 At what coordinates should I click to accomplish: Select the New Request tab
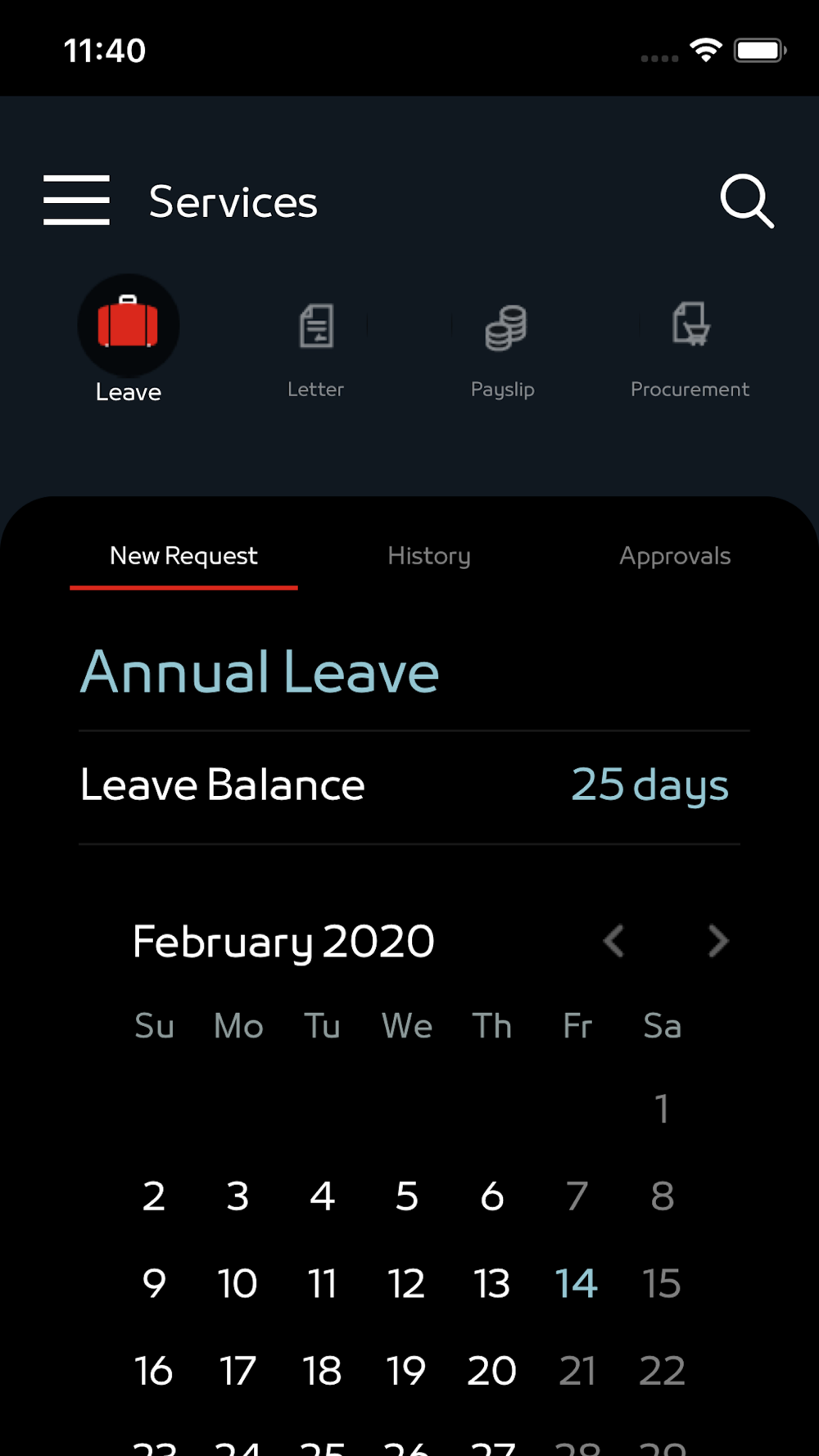[x=183, y=556]
